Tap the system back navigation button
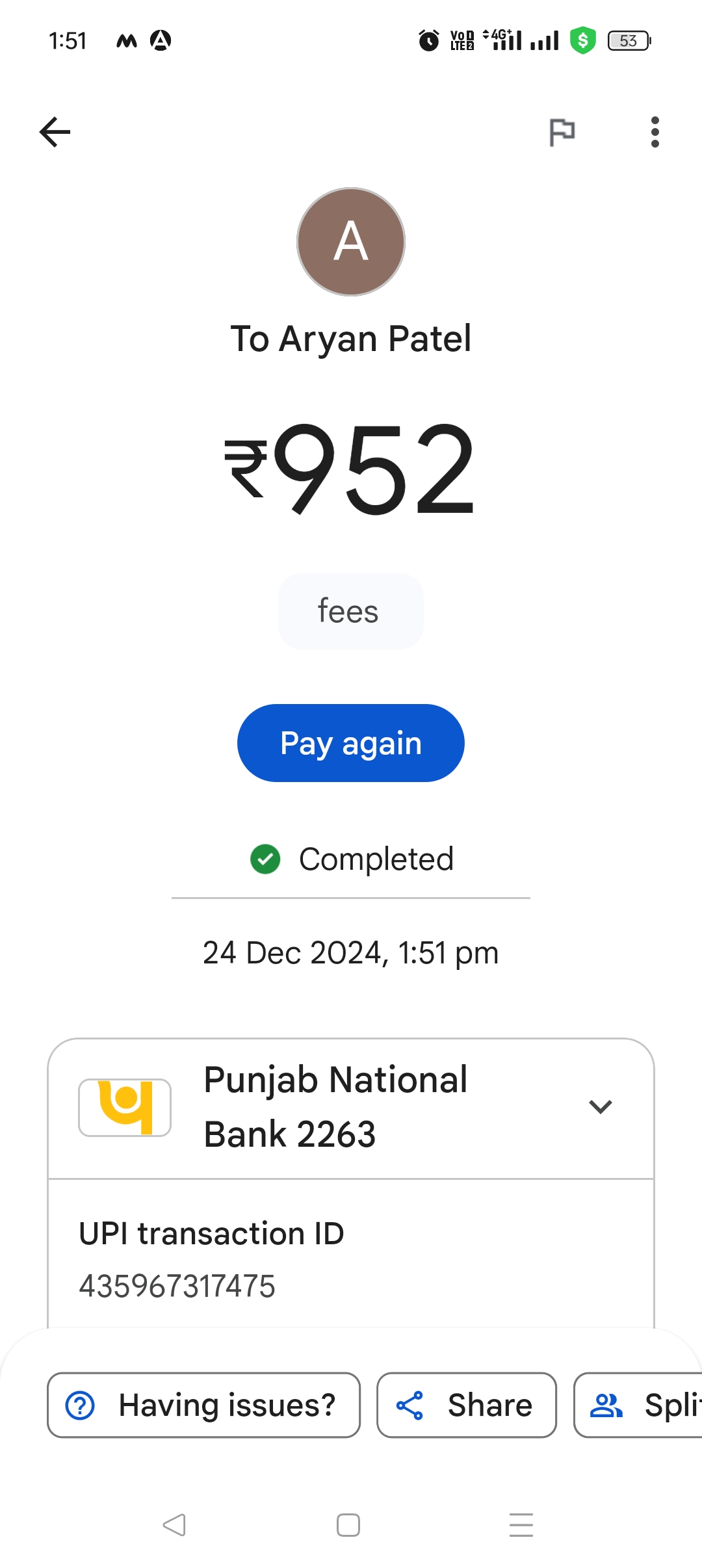The height and width of the screenshot is (1568, 702). tap(174, 1525)
